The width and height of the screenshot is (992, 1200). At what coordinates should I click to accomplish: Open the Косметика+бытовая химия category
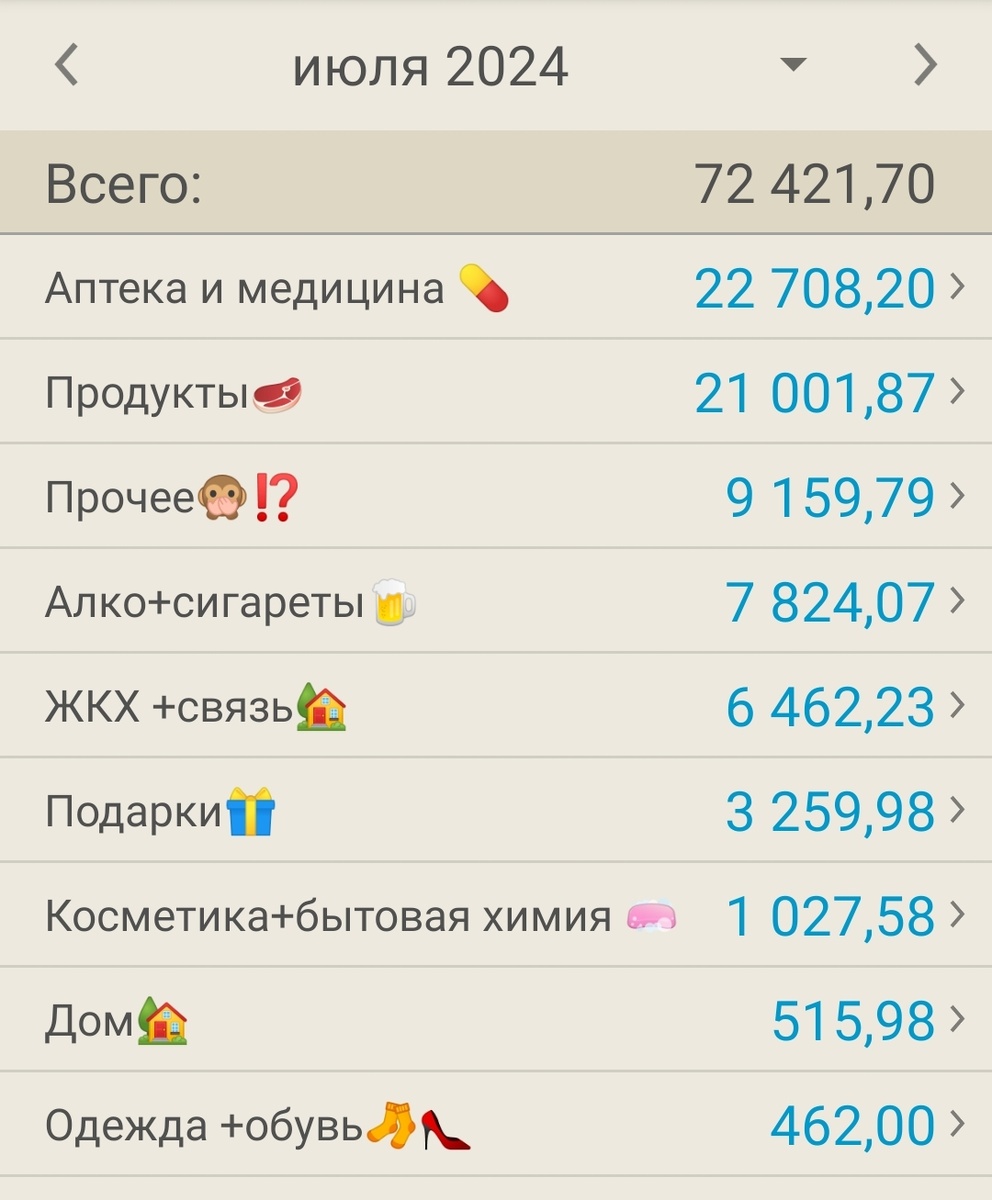496,915
